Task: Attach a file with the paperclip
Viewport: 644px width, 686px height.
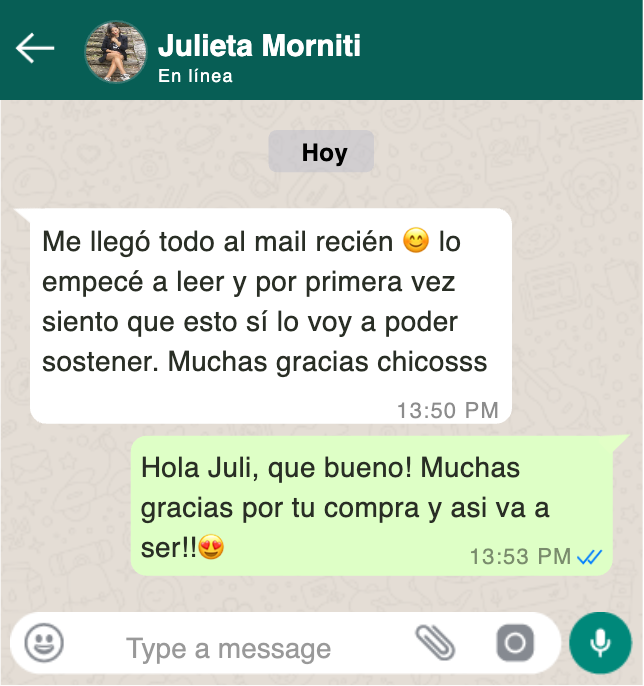Action: 435,643
